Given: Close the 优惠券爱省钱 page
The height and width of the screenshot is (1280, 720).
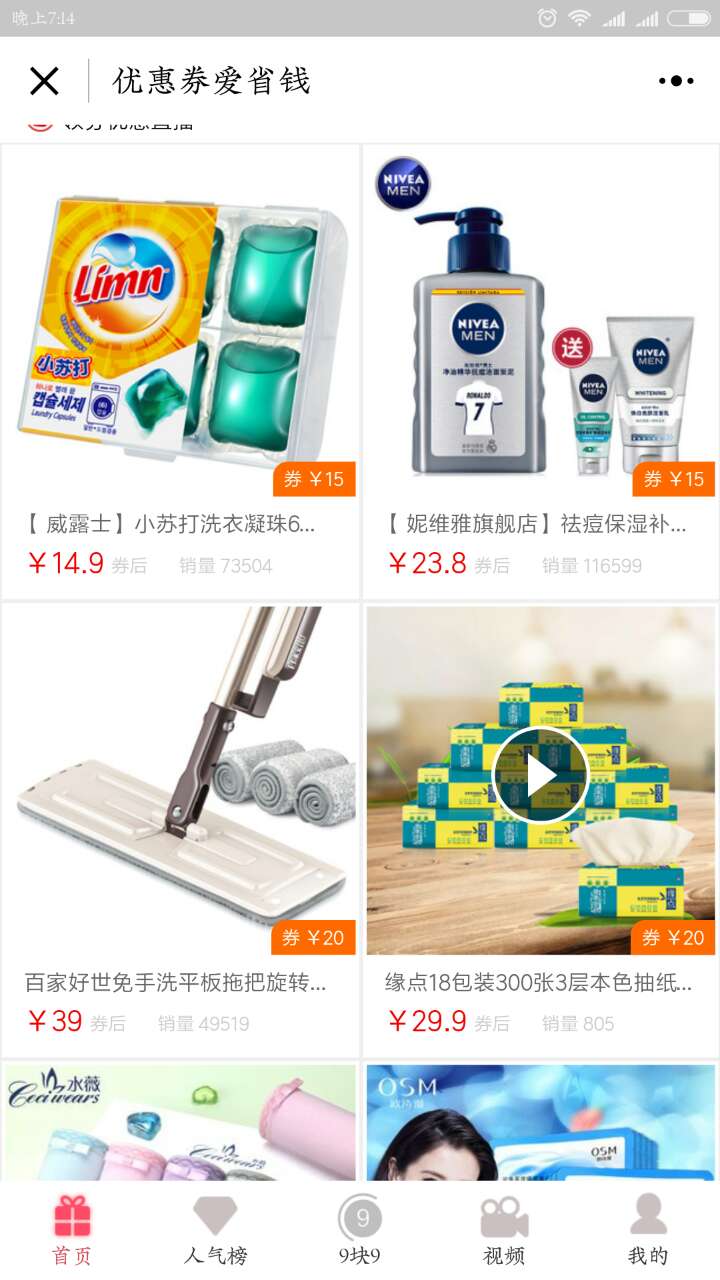Looking at the screenshot, I should coord(44,81).
